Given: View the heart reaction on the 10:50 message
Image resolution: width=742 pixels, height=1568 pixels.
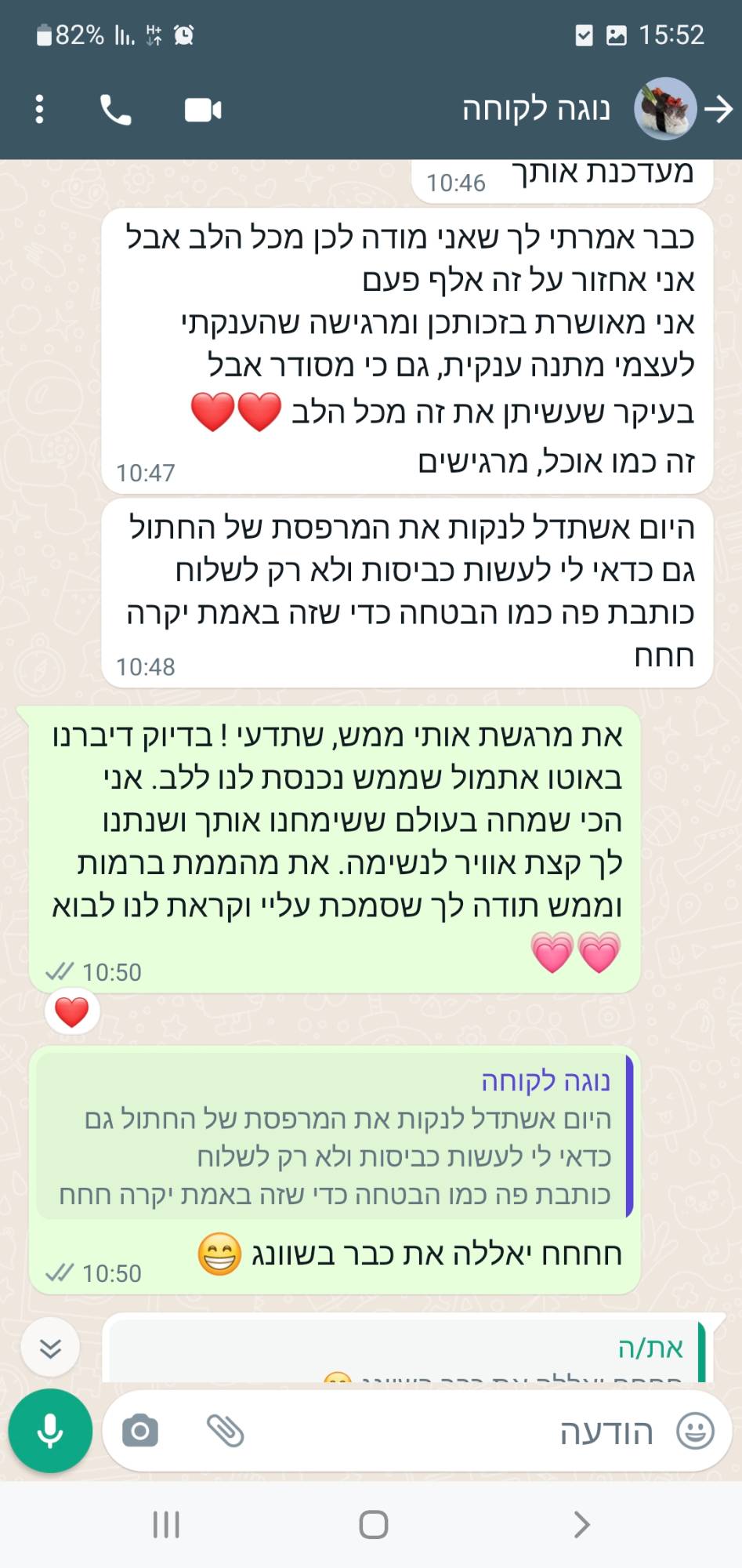Looking at the screenshot, I should tap(72, 1011).
